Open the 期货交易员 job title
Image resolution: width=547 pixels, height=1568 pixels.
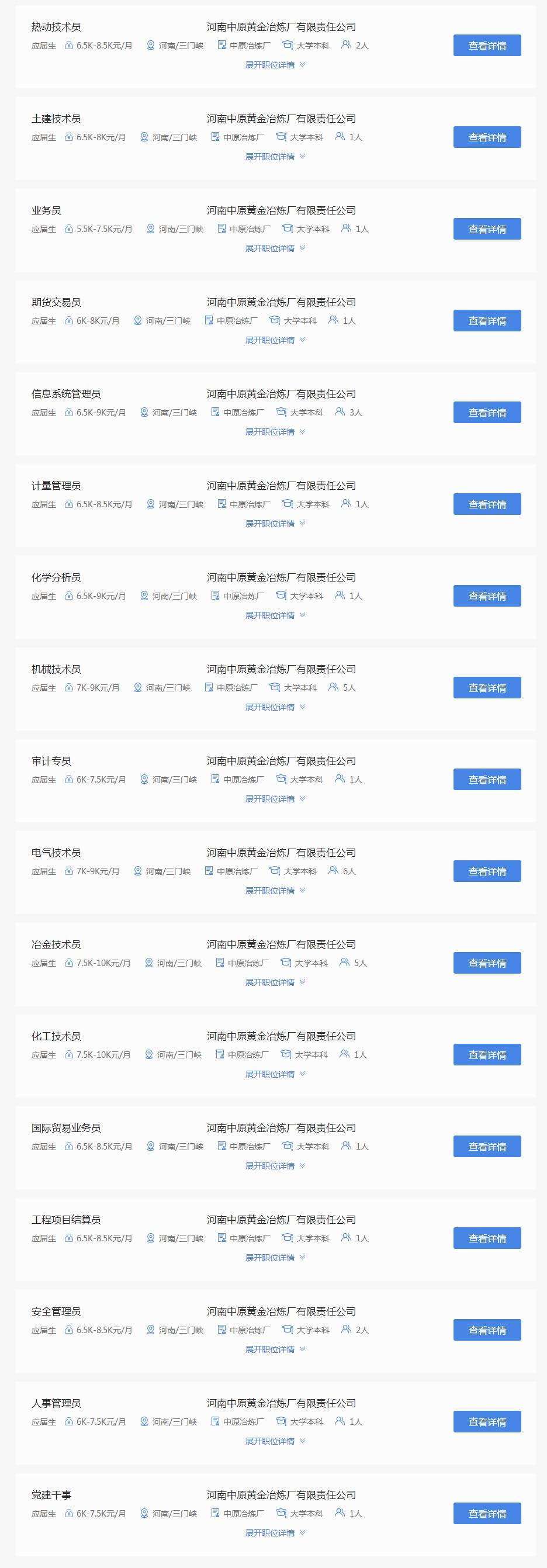[x=56, y=302]
